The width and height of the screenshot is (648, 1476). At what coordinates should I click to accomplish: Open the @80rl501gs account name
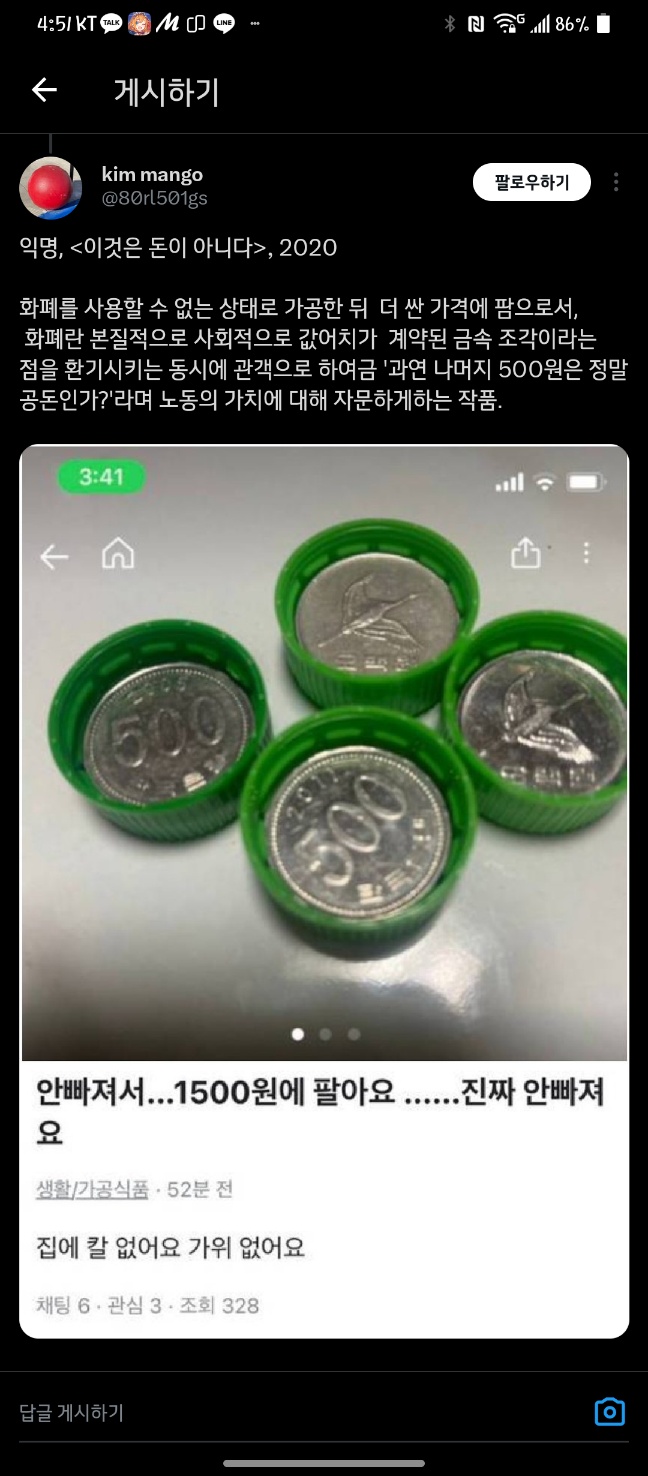154,198
